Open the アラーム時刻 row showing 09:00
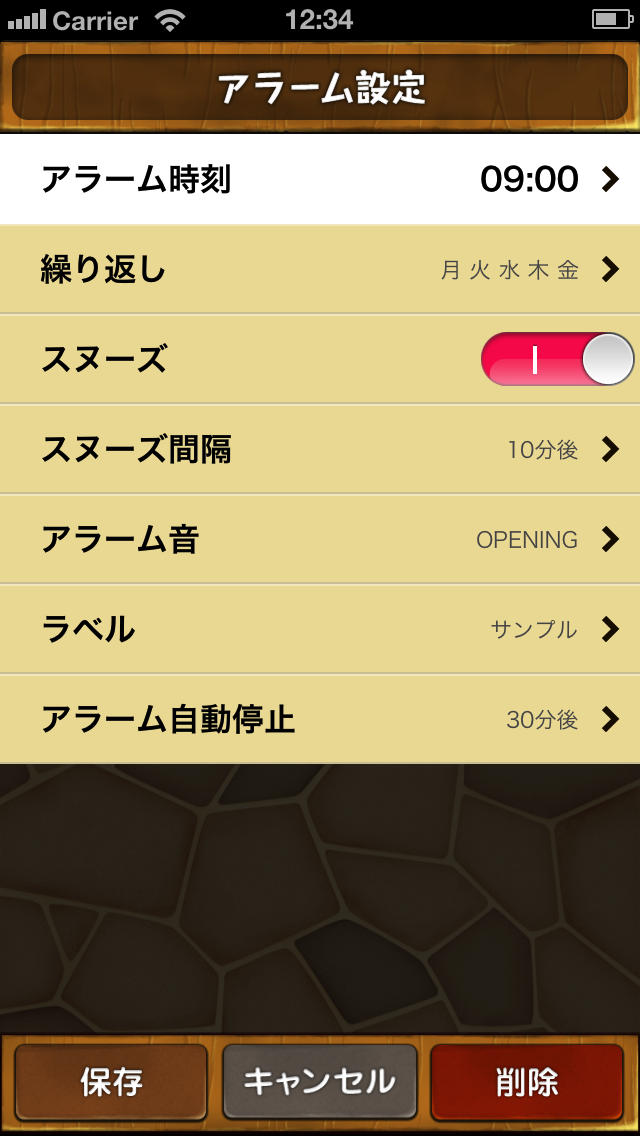 (320, 180)
